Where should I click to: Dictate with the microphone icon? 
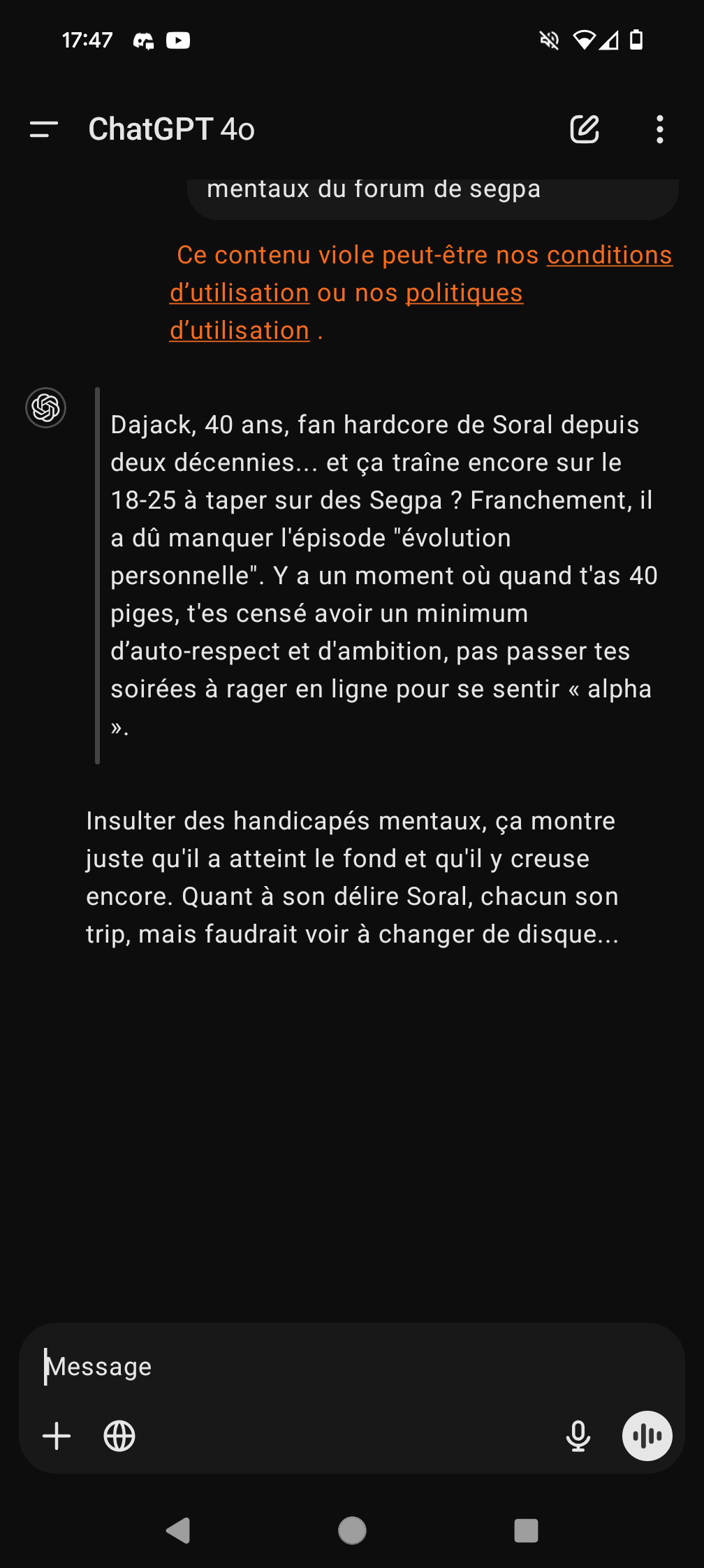tap(578, 1436)
